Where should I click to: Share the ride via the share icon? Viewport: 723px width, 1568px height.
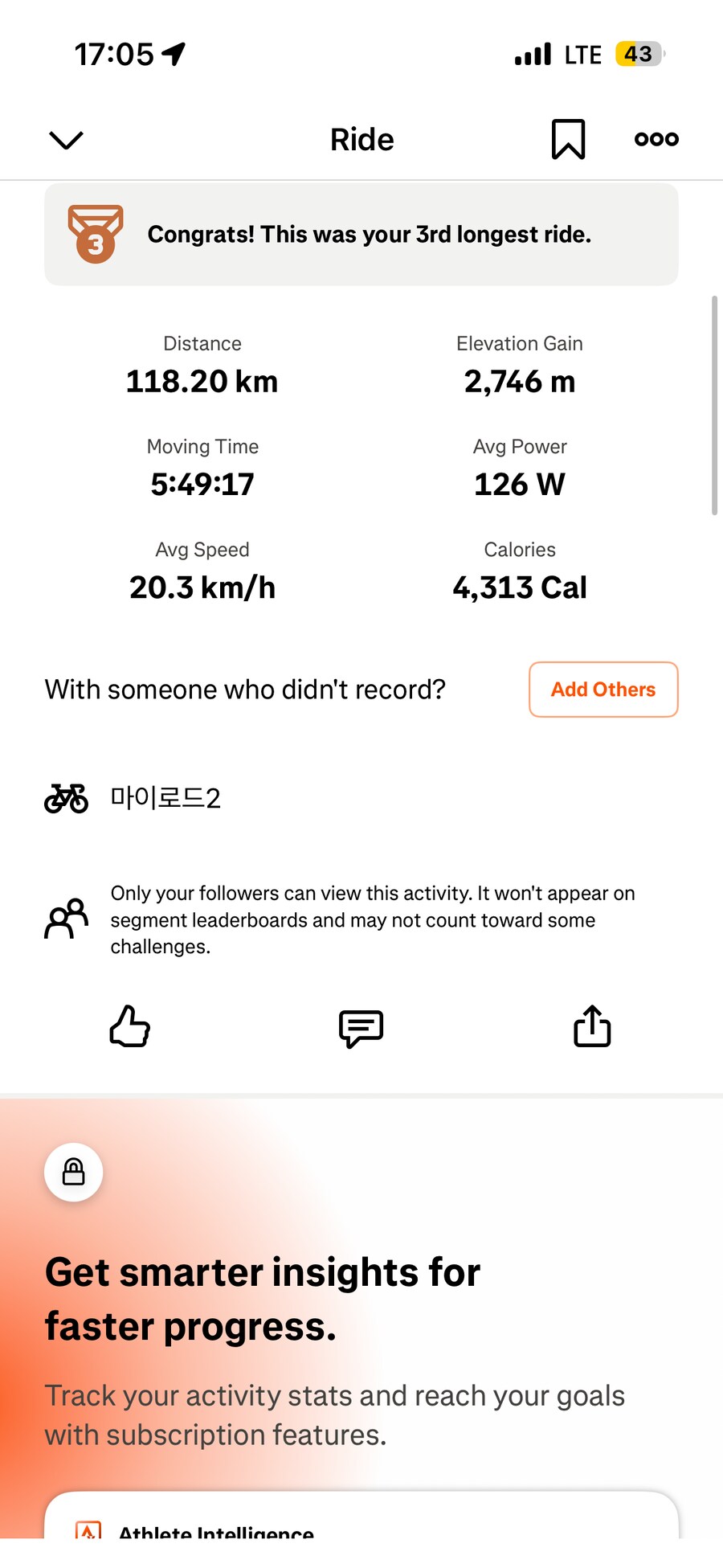tap(591, 1026)
